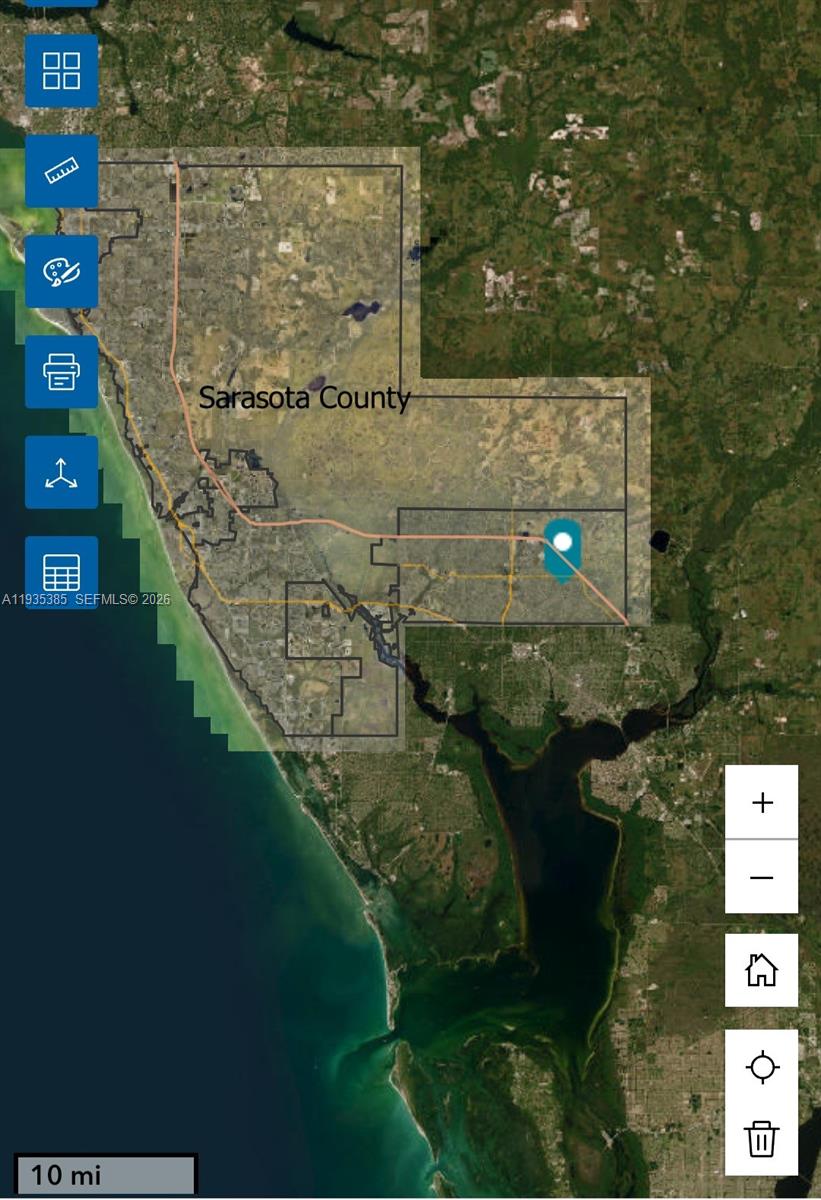Activate the drawing palette tool
821x1200 pixels.
coord(61,271)
